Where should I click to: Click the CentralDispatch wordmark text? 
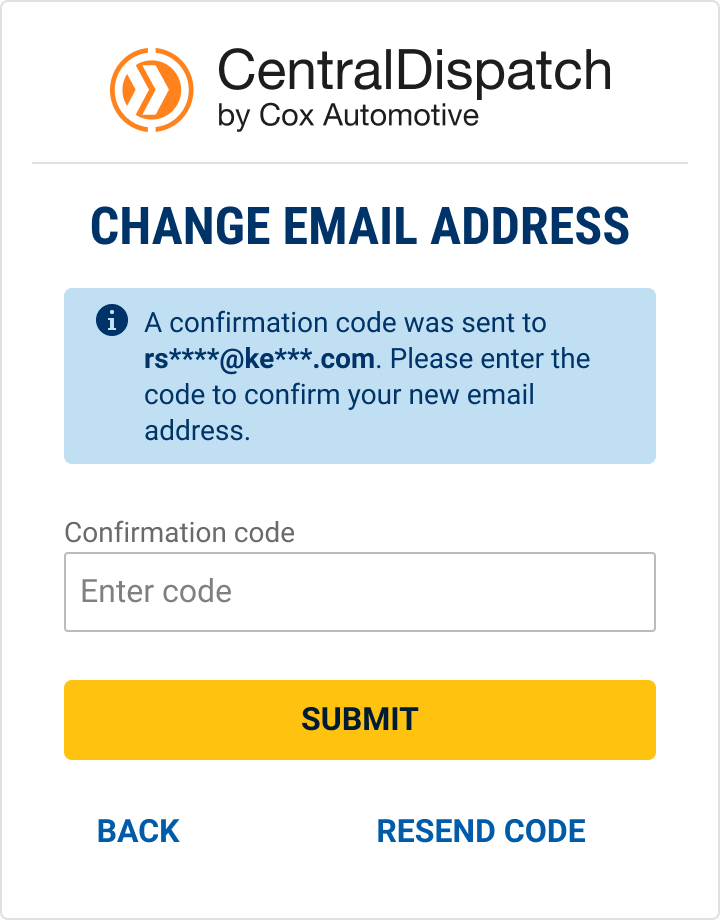pos(415,70)
